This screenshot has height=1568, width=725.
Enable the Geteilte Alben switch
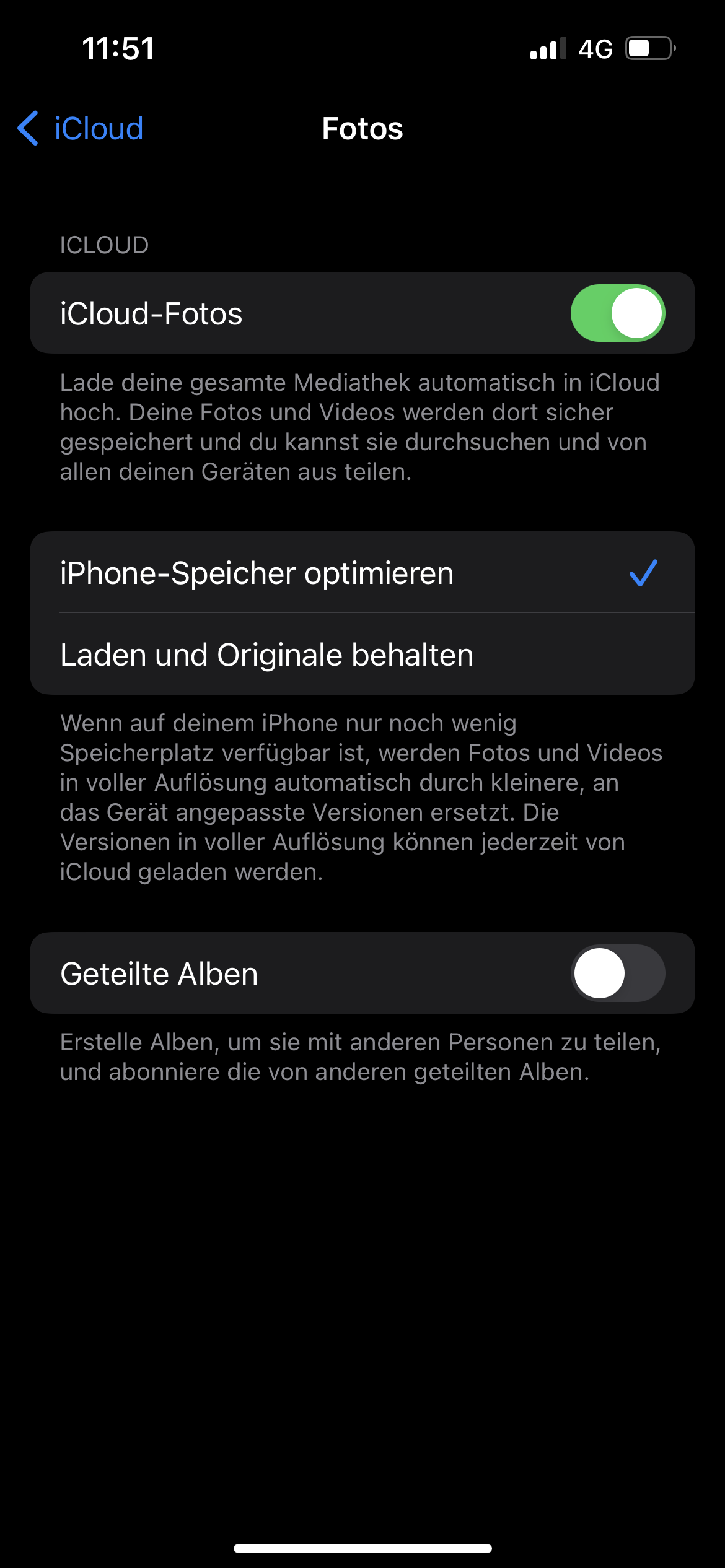click(x=618, y=973)
